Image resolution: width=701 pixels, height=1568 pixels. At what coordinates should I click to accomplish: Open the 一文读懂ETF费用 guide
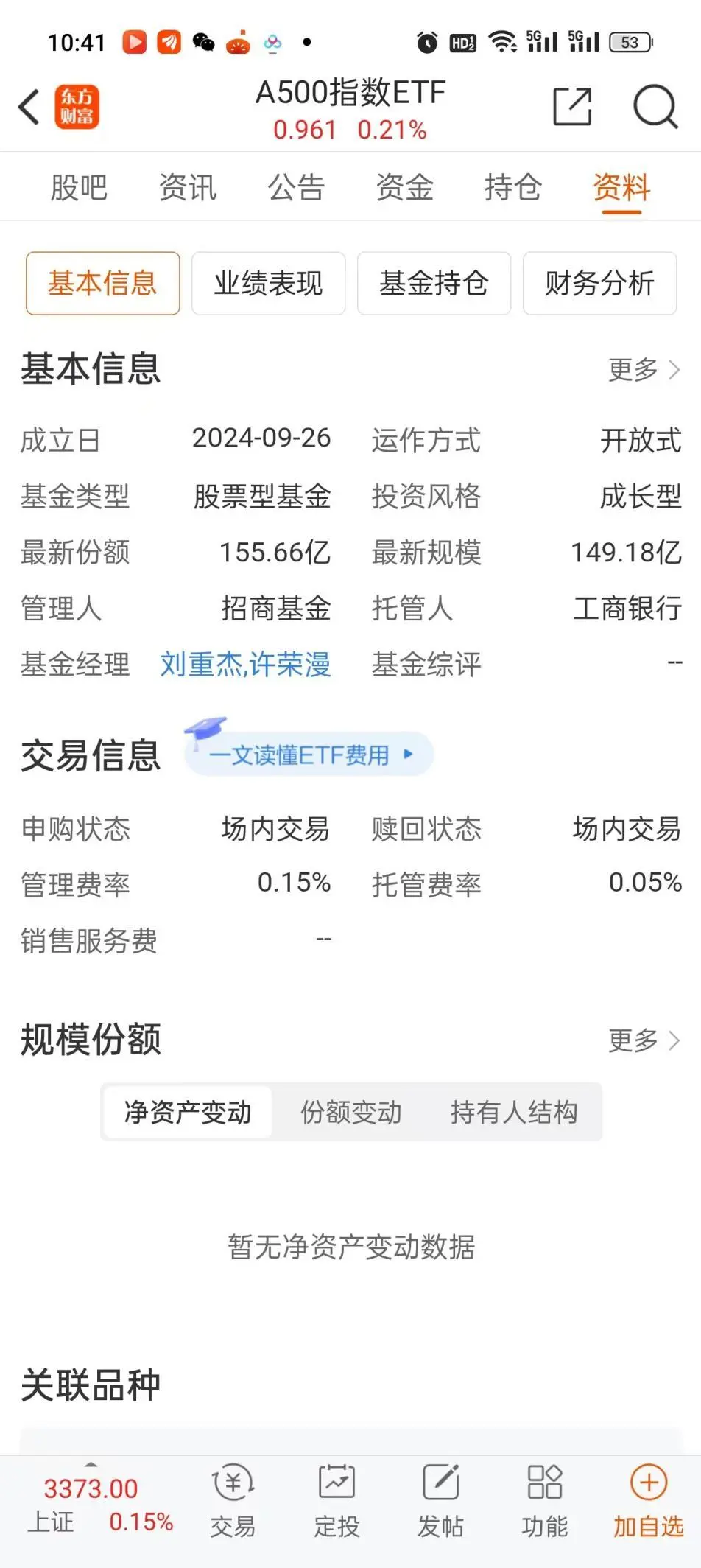tap(309, 755)
